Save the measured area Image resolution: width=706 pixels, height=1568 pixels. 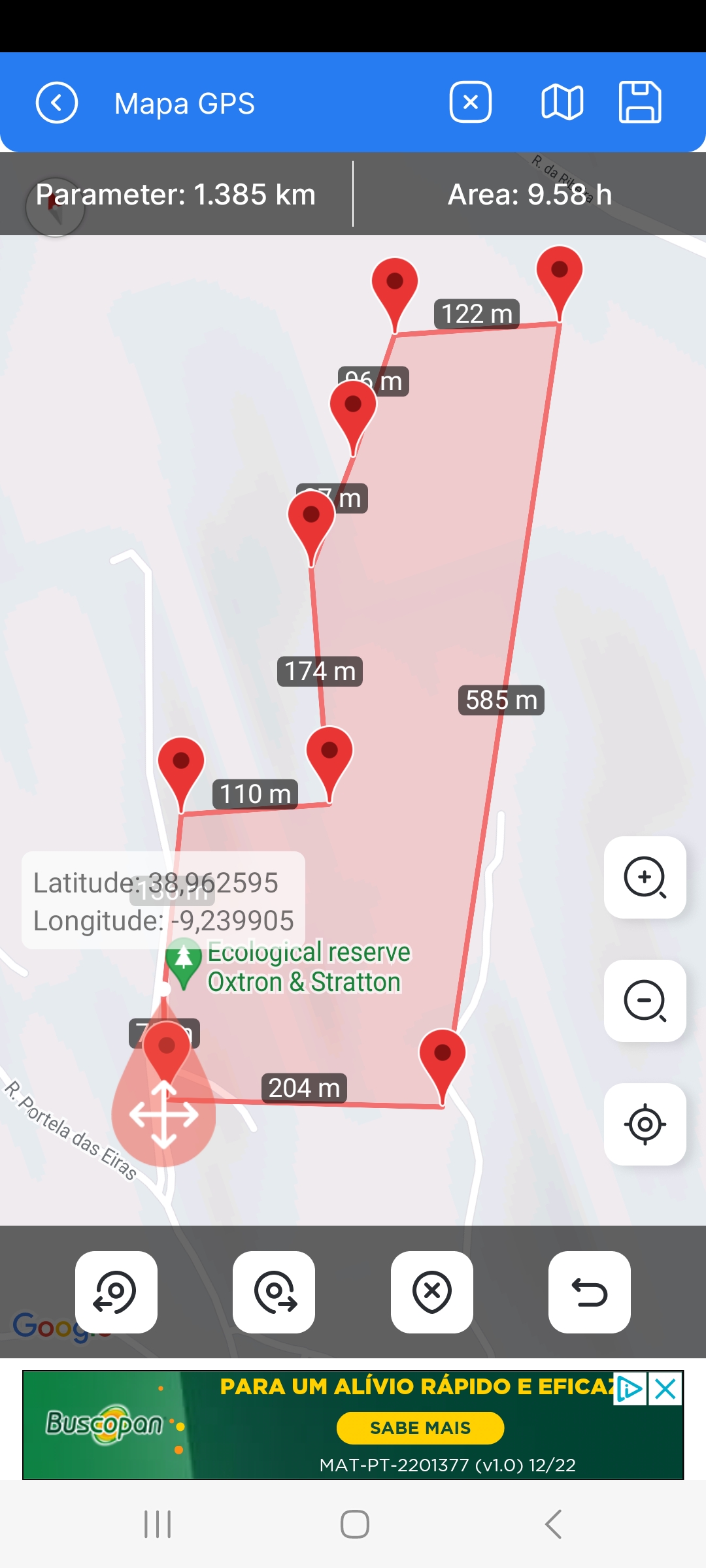(x=640, y=103)
